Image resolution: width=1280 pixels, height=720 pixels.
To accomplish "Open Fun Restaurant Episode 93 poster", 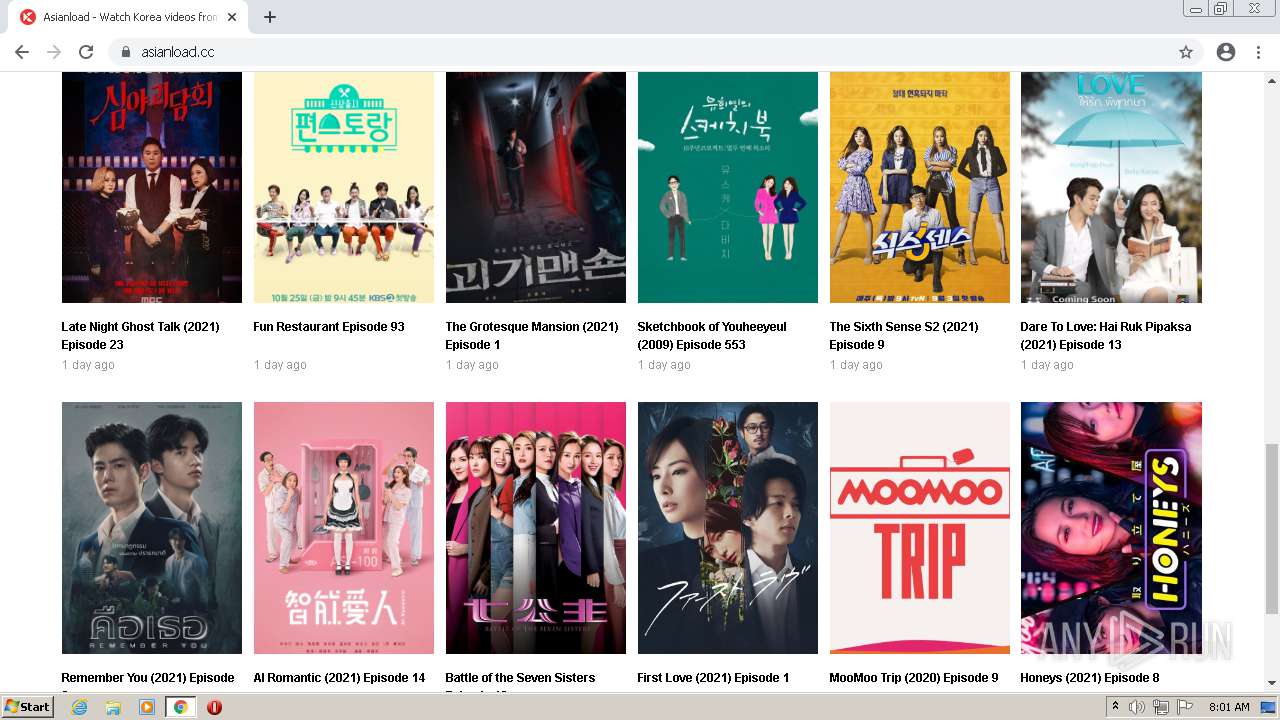I will click(343, 187).
